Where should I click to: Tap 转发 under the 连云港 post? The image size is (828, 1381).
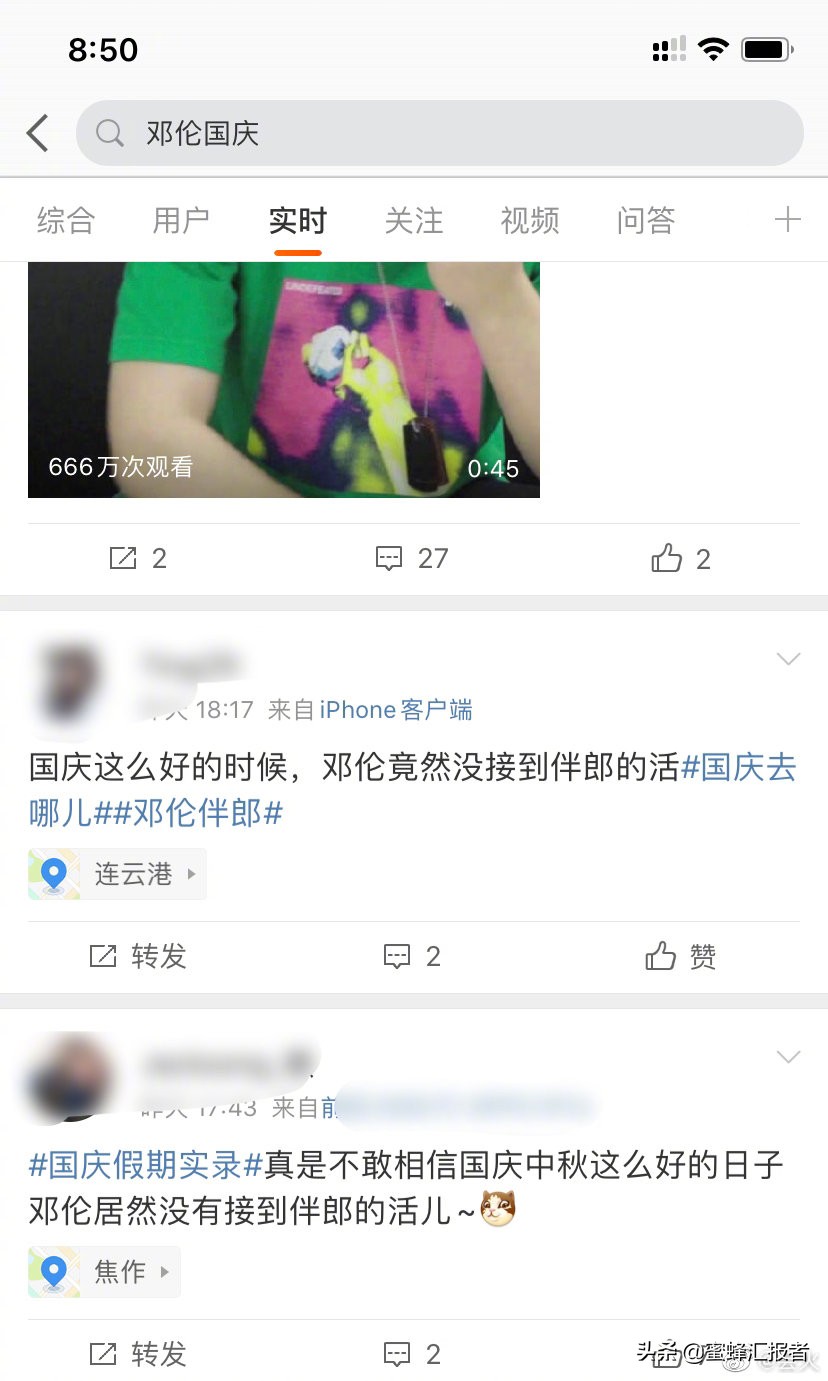coord(138,956)
